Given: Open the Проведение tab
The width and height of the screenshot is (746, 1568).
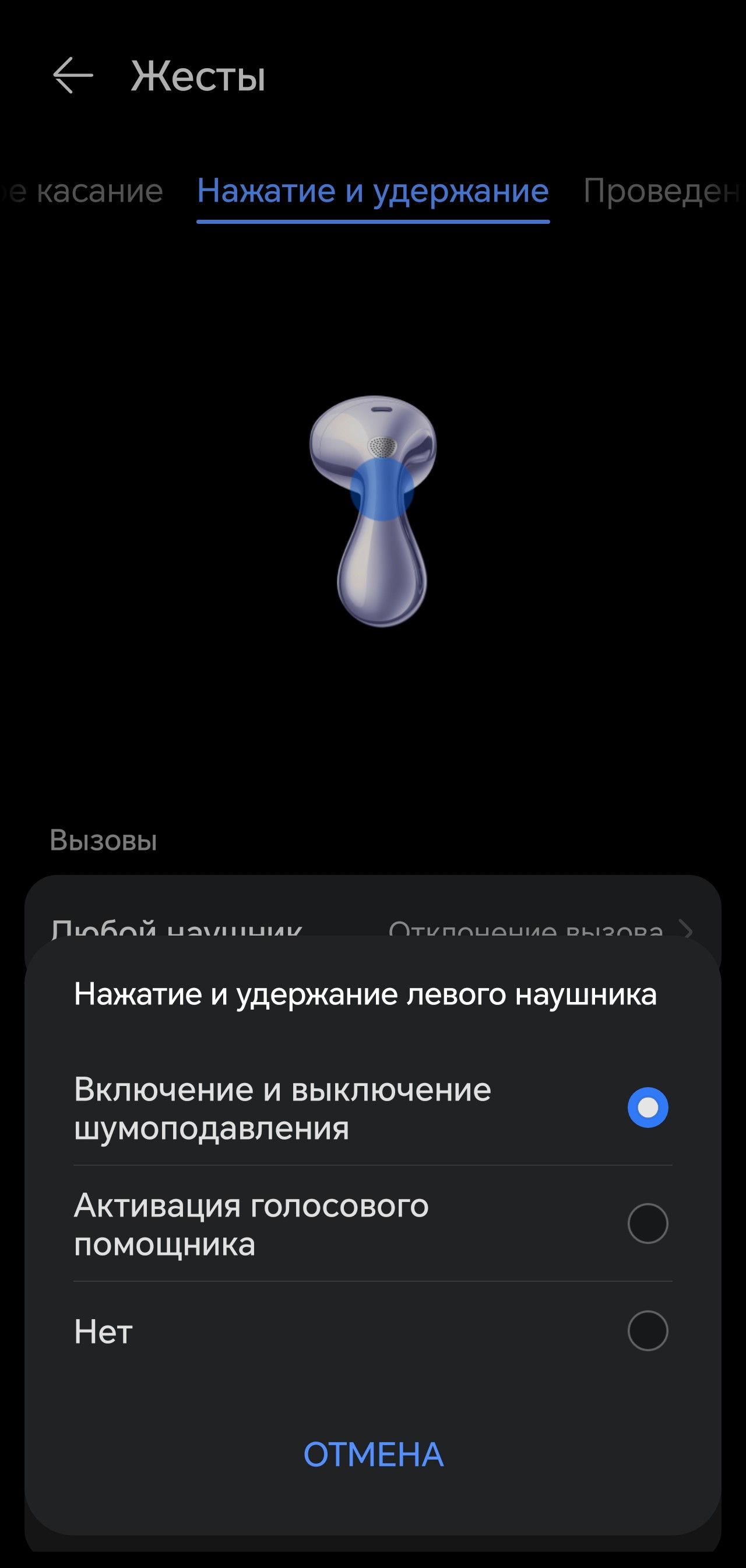Looking at the screenshot, I should point(662,192).
